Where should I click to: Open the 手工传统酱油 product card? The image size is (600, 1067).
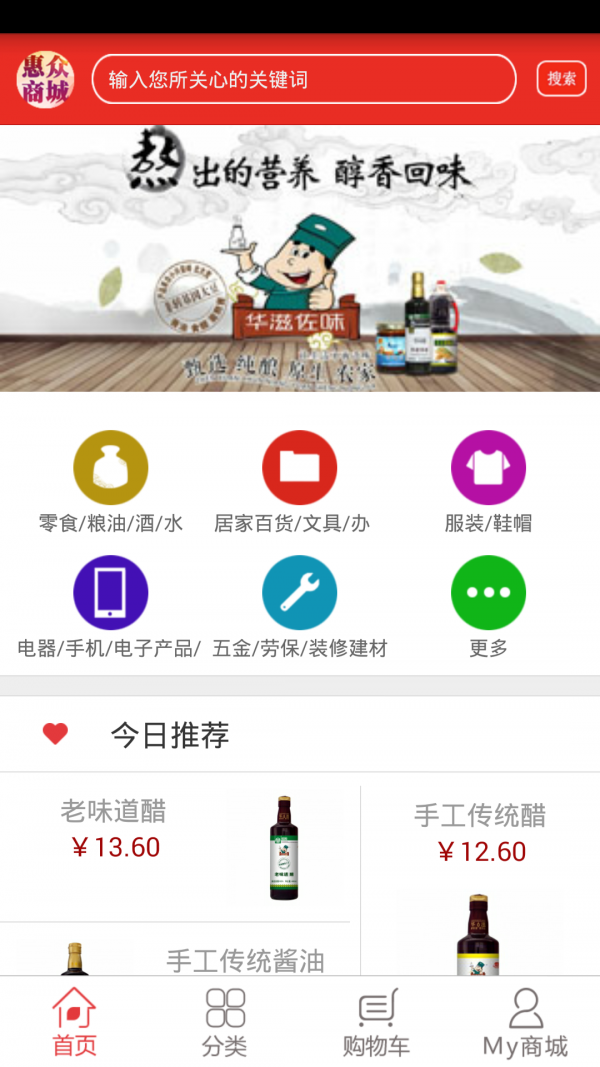click(175, 955)
